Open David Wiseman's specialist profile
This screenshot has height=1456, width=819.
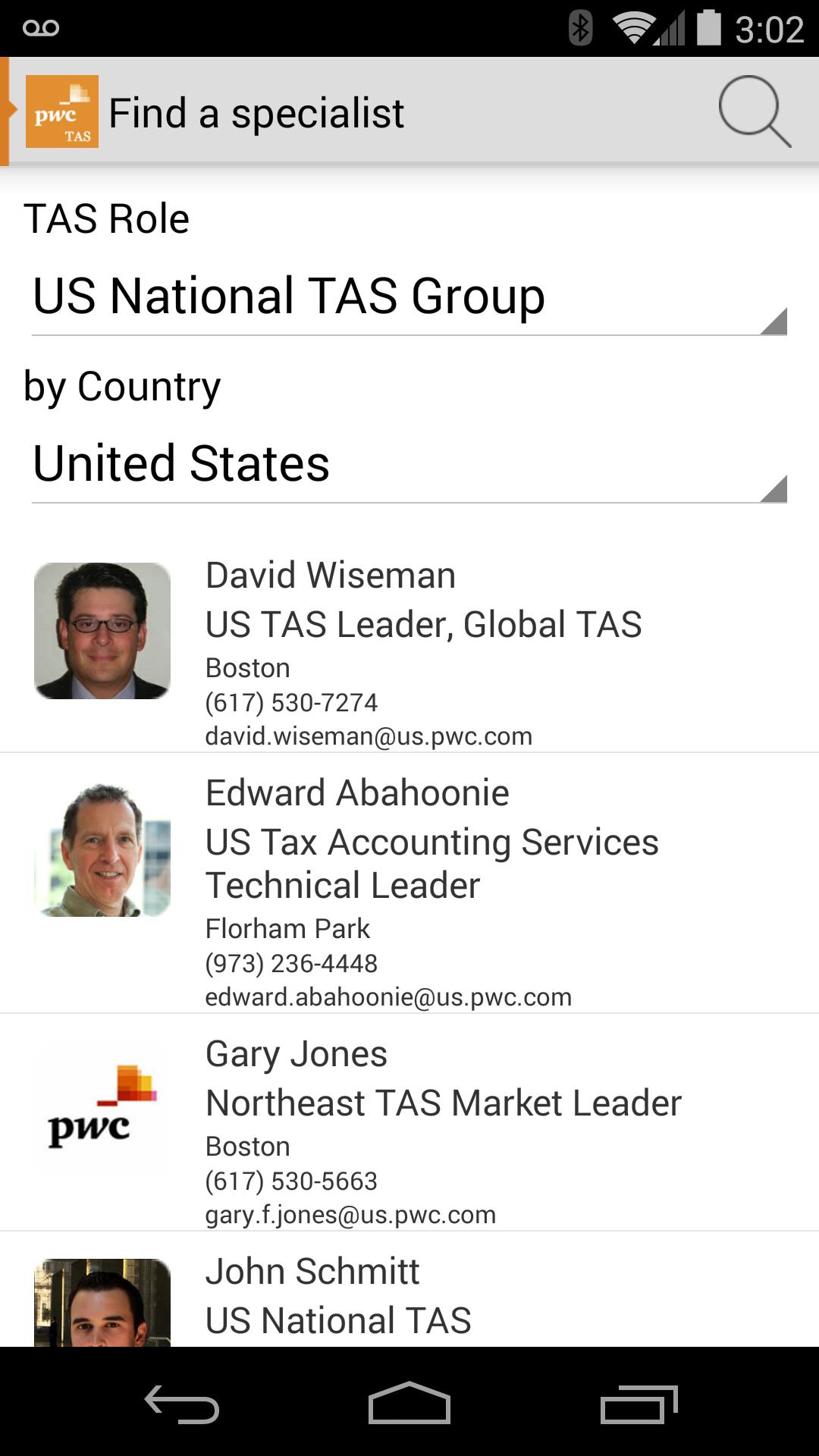[x=409, y=652]
